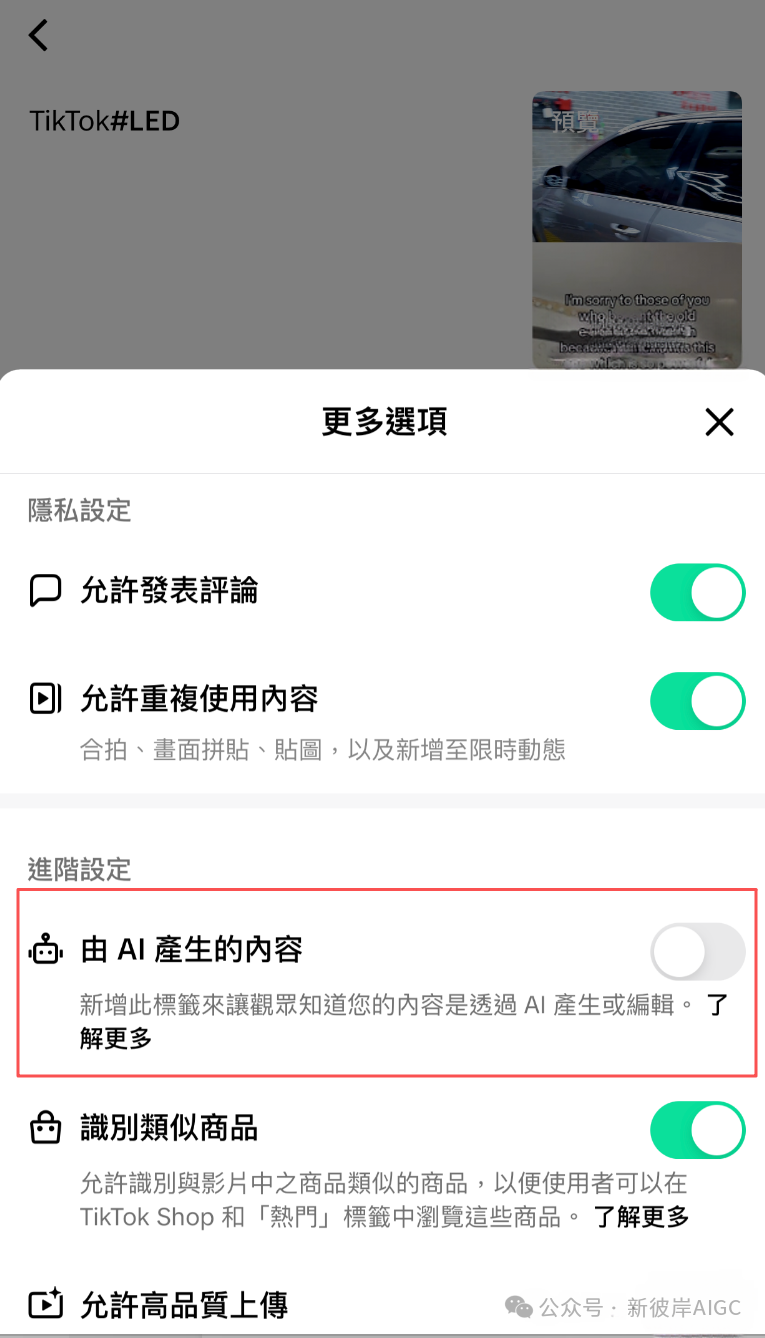Click the shopping bag icon beside 識別類似商品
Image resolution: width=765 pixels, height=1338 pixels.
coord(45,1128)
